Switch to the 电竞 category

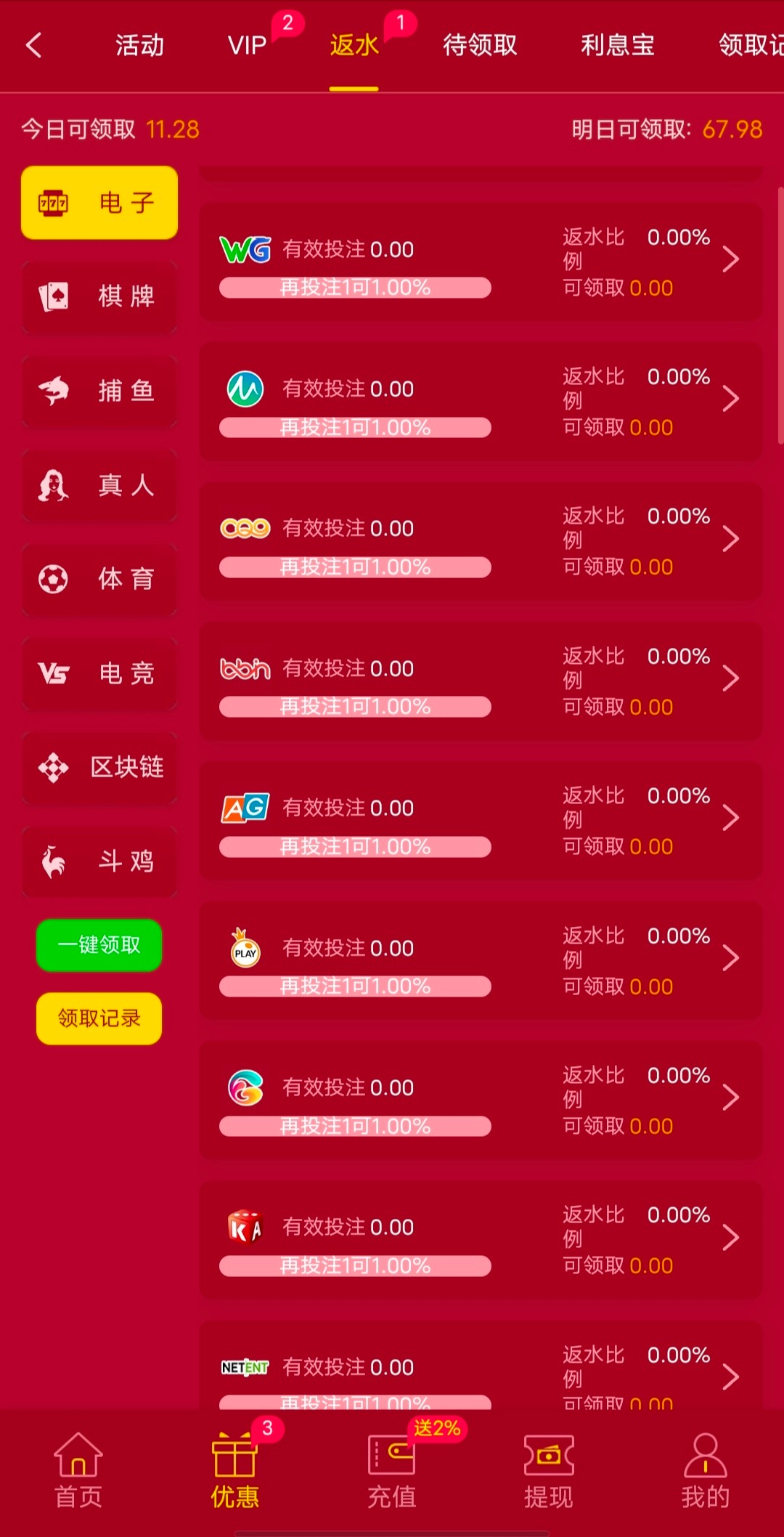[99, 673]
